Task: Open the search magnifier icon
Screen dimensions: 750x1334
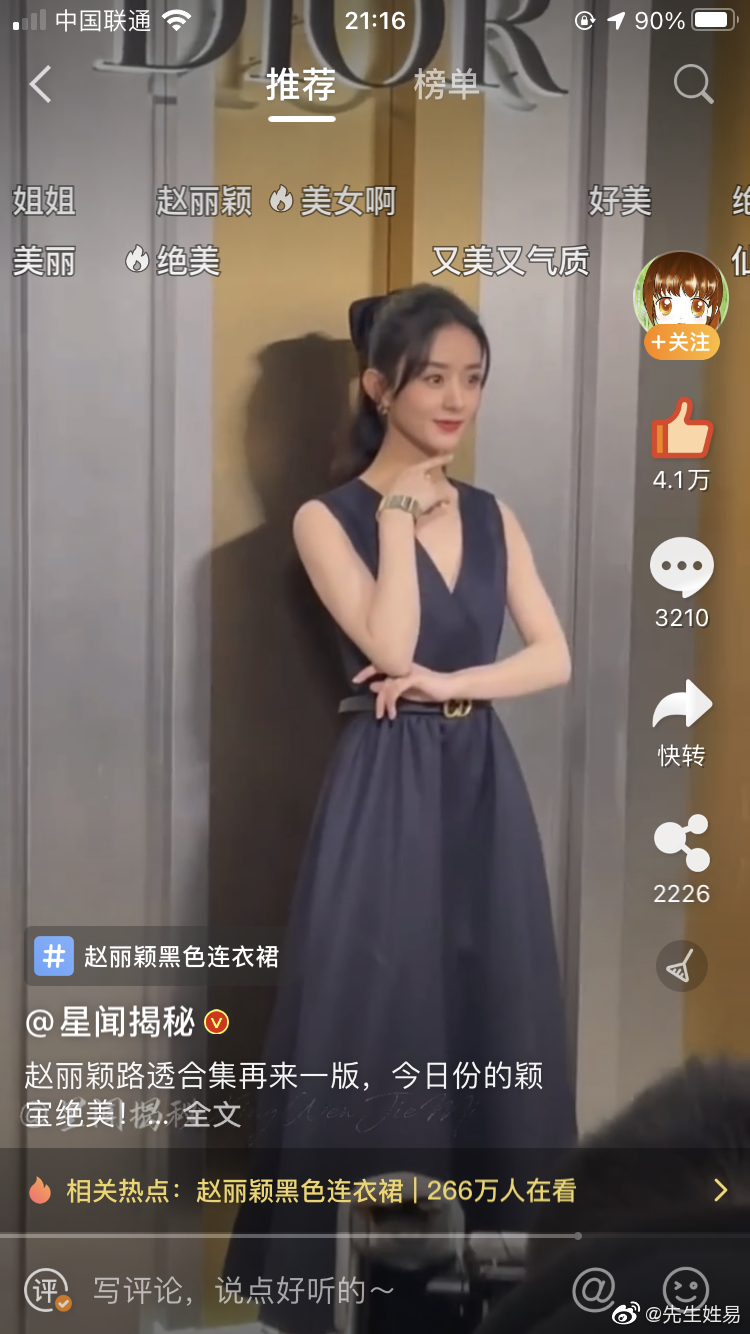Action: pyautogui.click(x=693, y=85)
